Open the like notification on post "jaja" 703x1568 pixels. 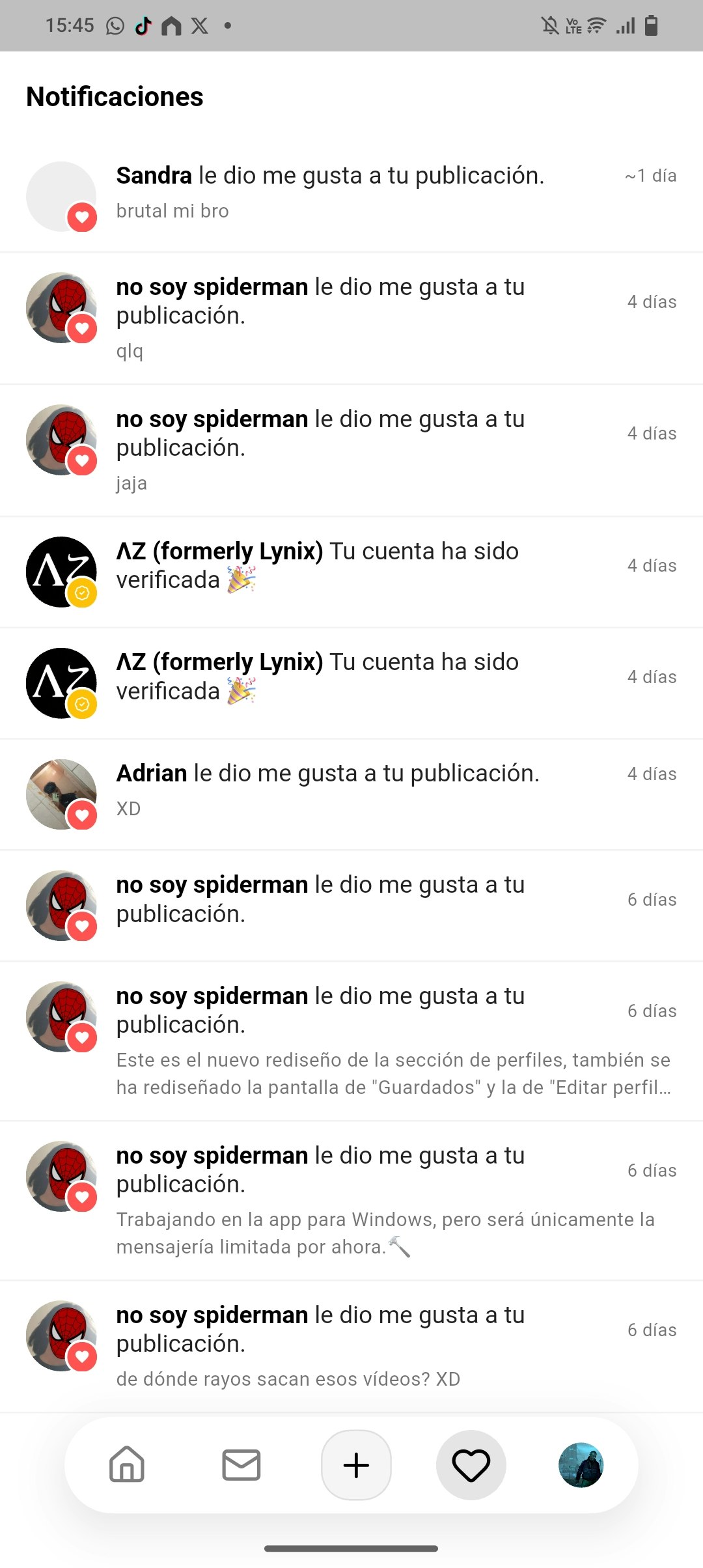click(x=351, y=450)
